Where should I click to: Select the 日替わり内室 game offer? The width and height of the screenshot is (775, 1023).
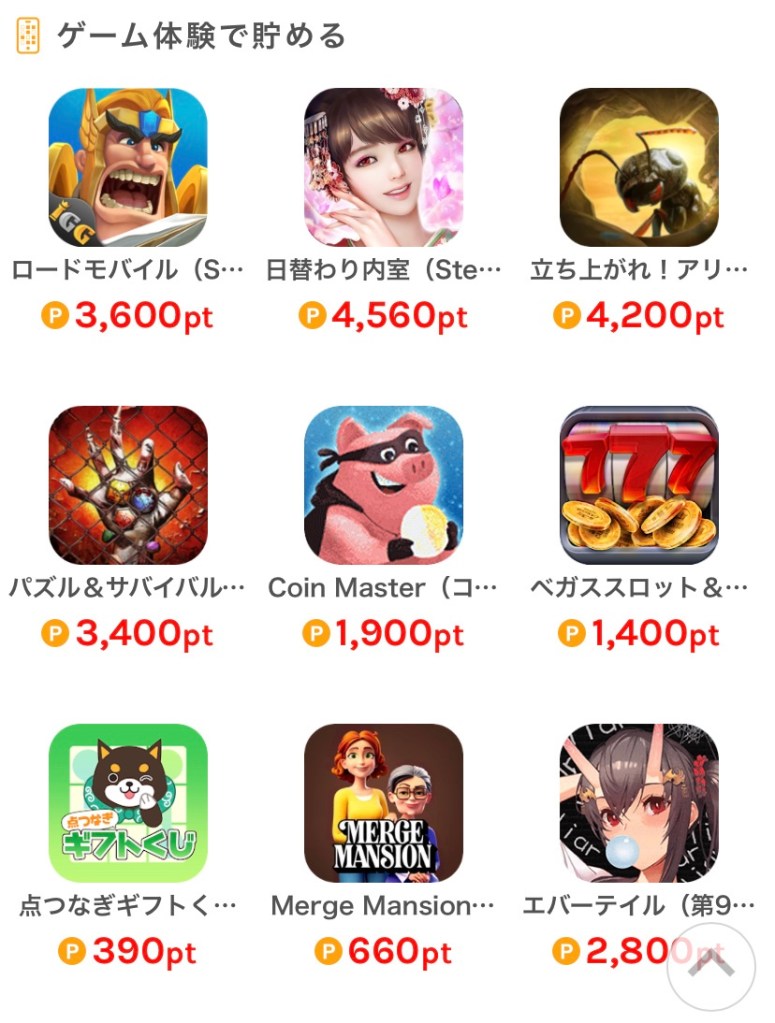384,167
